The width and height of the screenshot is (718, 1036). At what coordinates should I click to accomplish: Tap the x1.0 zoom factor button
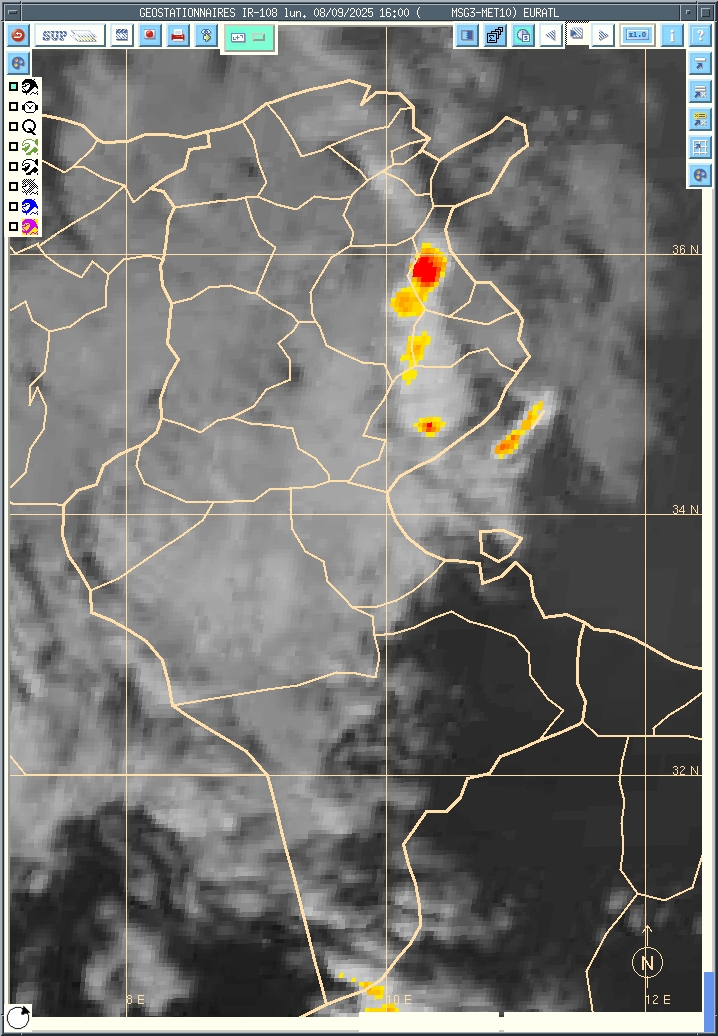[x=636, y=35]
